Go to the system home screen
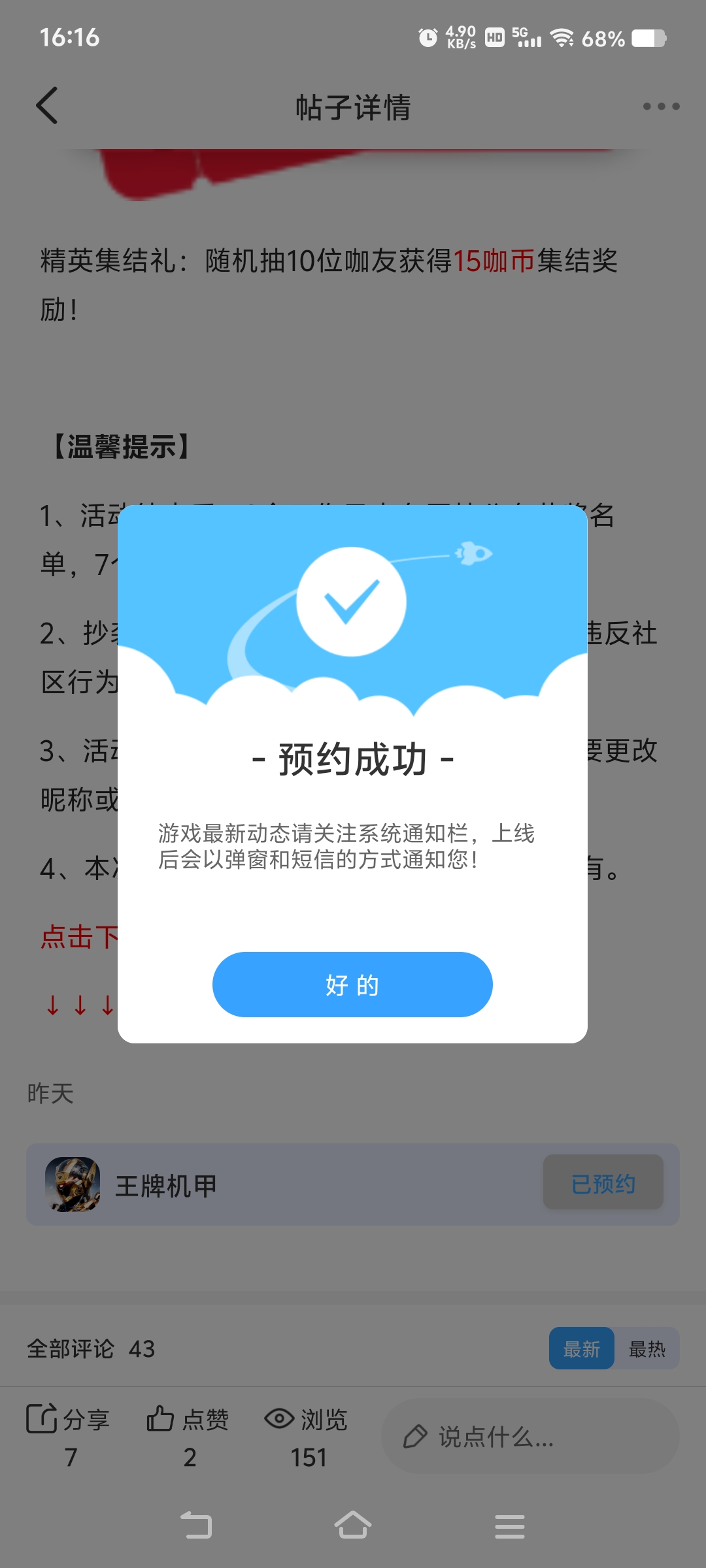This screenshot has width=706, height=1568. coord(353,1526)
